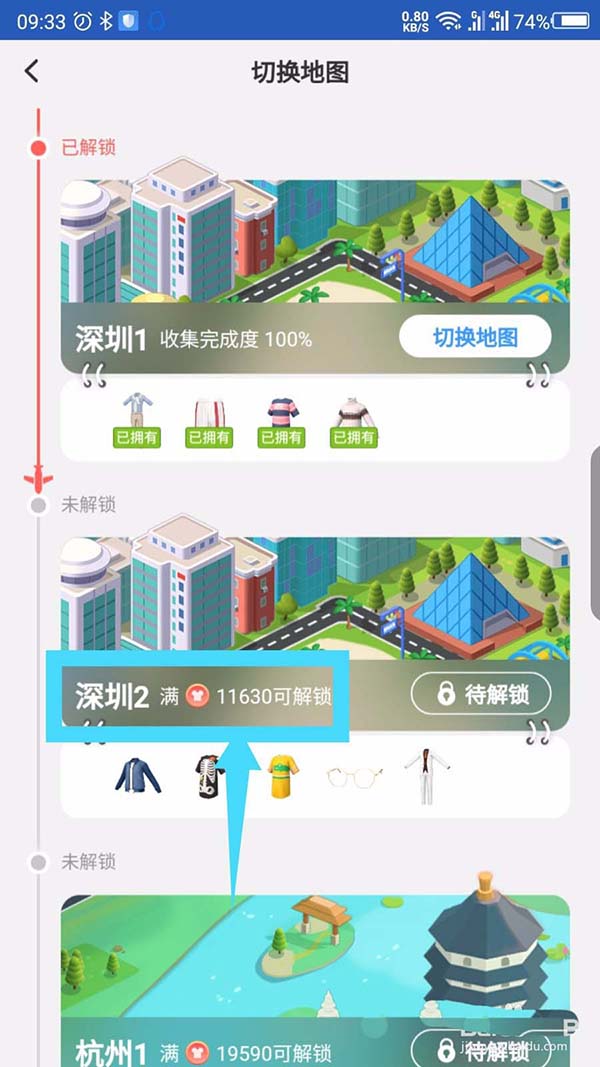The image size is (600, 1067).
Task: Go back using the top-left arrow
Action: [x=32, y=71]
